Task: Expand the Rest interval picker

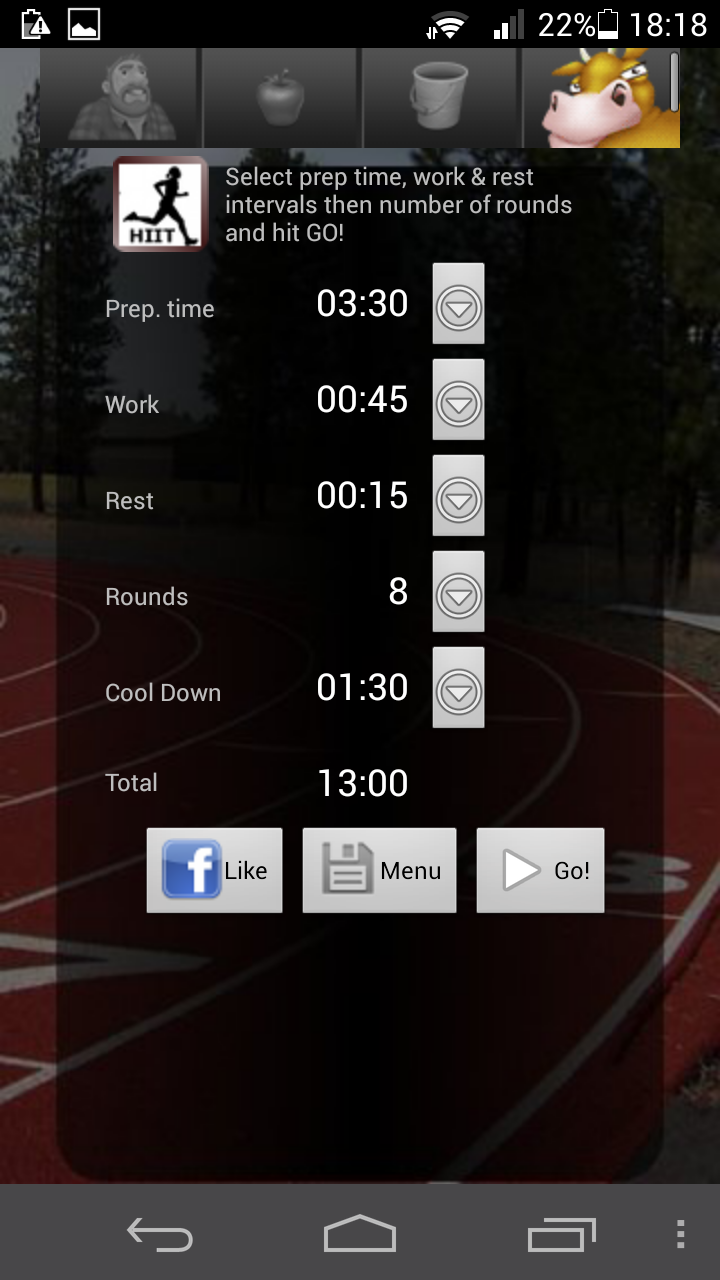Action: [x=458, y=497]
